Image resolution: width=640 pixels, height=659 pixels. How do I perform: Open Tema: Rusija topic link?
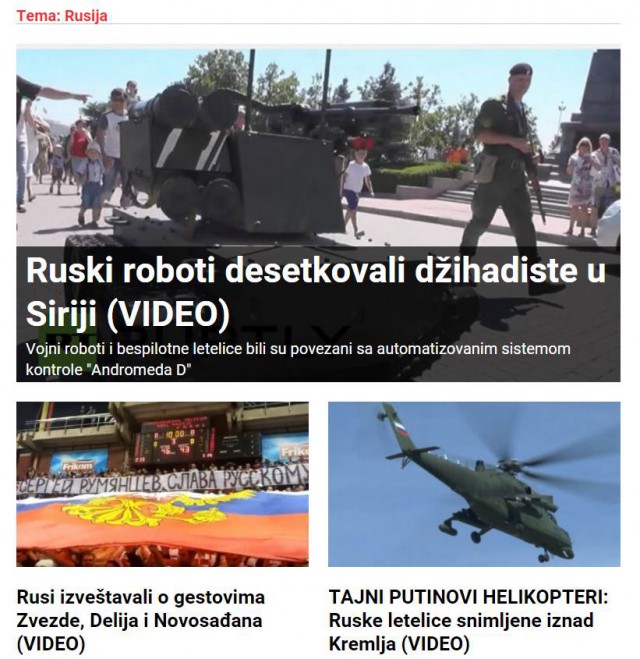click(x=62, y=16)
